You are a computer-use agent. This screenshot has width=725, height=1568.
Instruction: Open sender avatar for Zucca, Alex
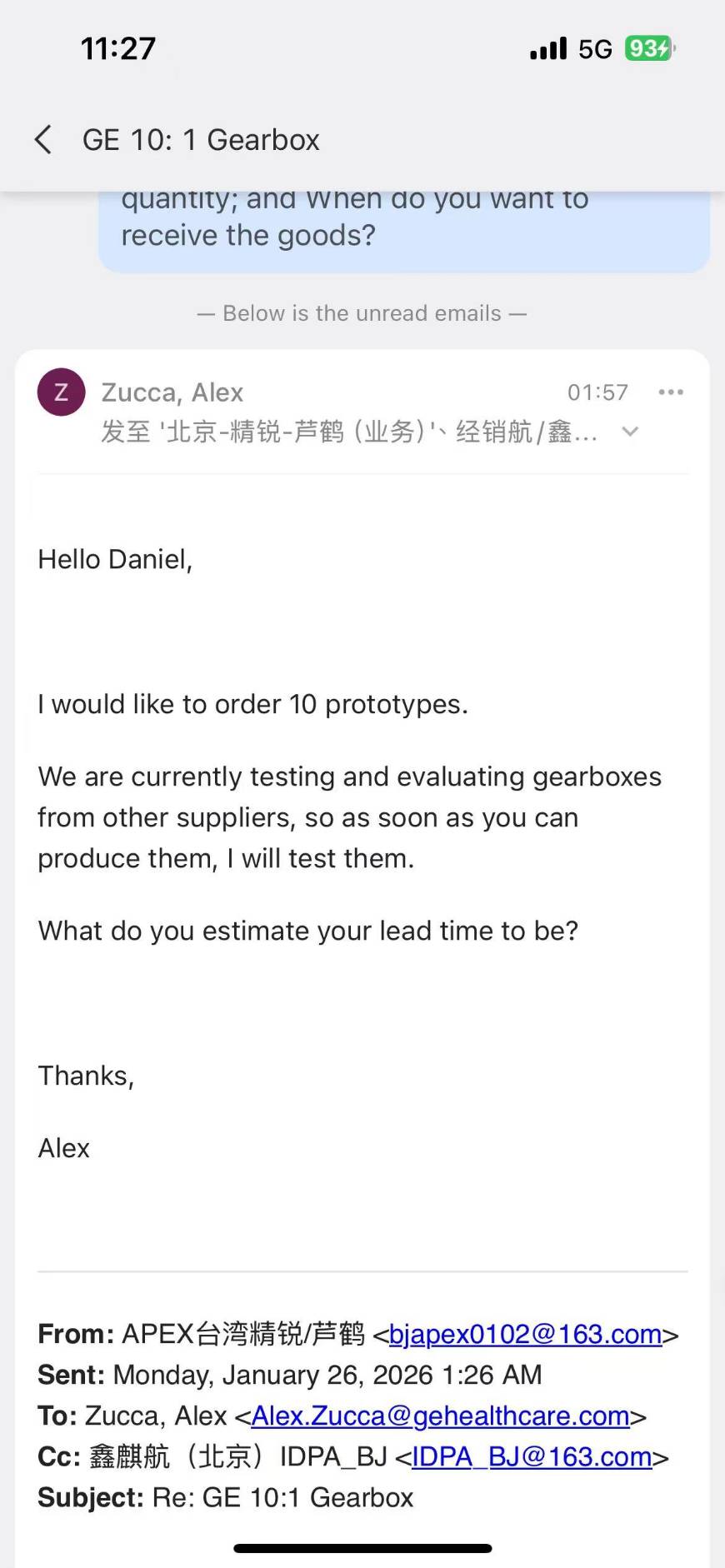click(x=62, y=392)
